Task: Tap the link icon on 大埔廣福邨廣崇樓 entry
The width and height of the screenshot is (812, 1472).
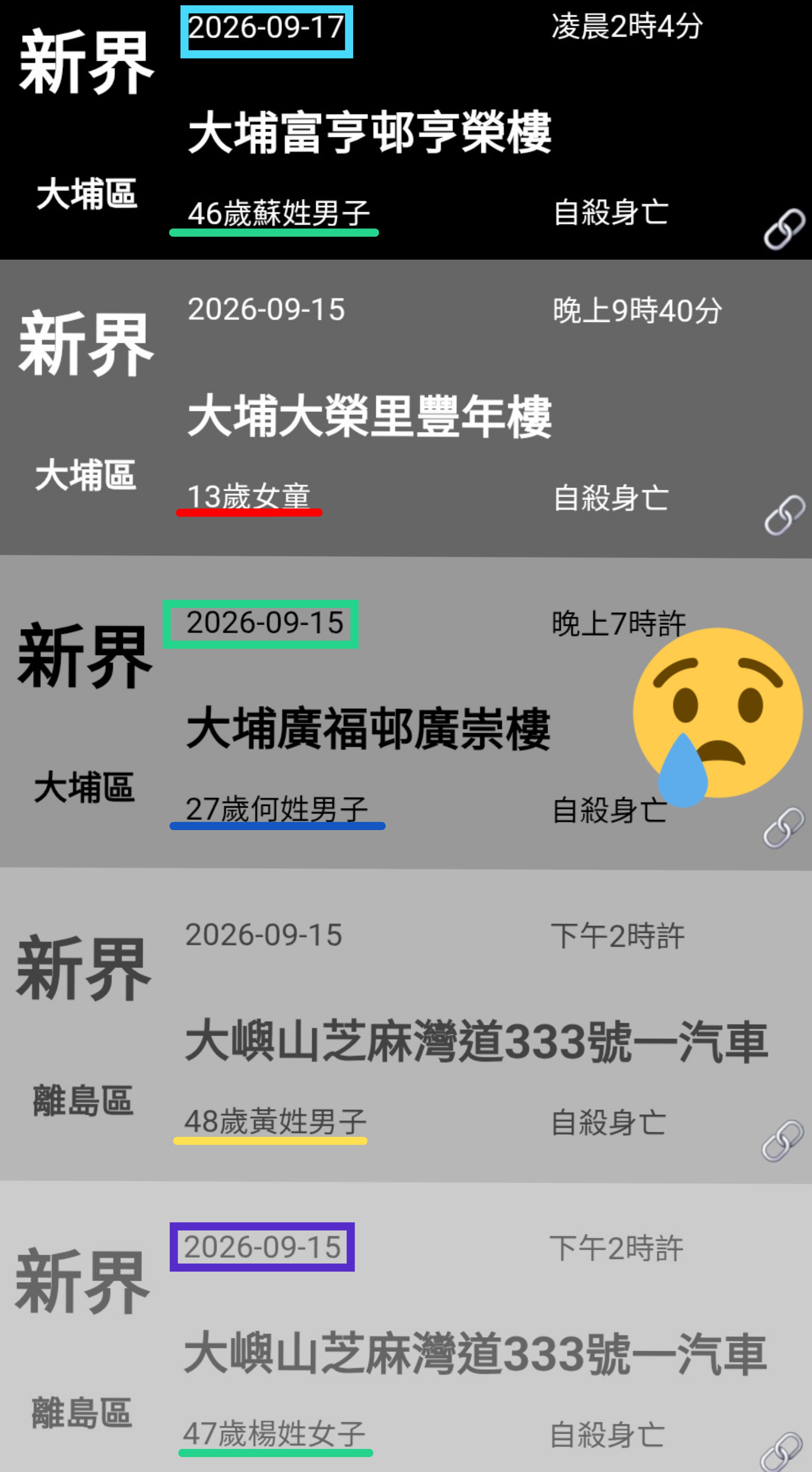Action: pyautogui.click(x=783, y=828)
